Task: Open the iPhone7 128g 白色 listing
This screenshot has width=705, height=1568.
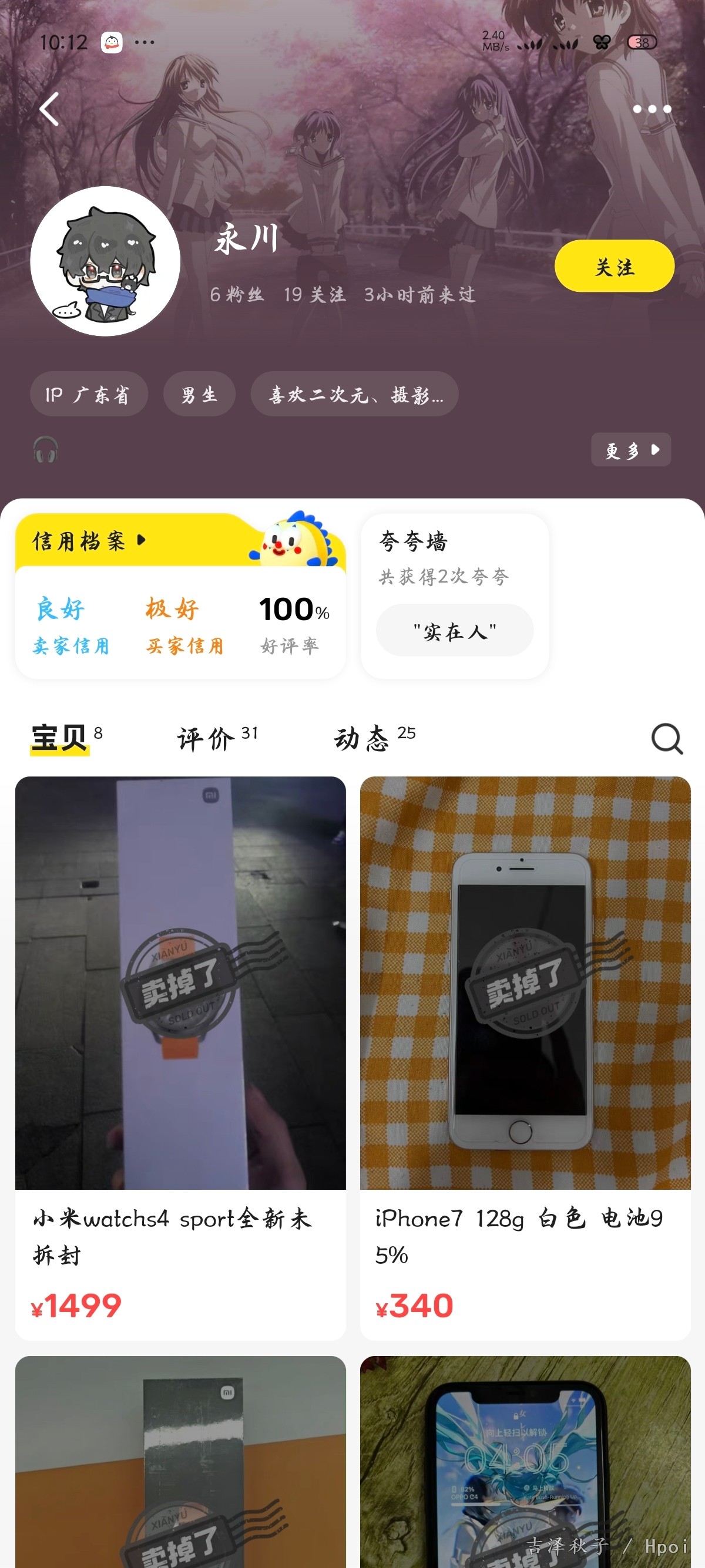Action: (525, 1058)
